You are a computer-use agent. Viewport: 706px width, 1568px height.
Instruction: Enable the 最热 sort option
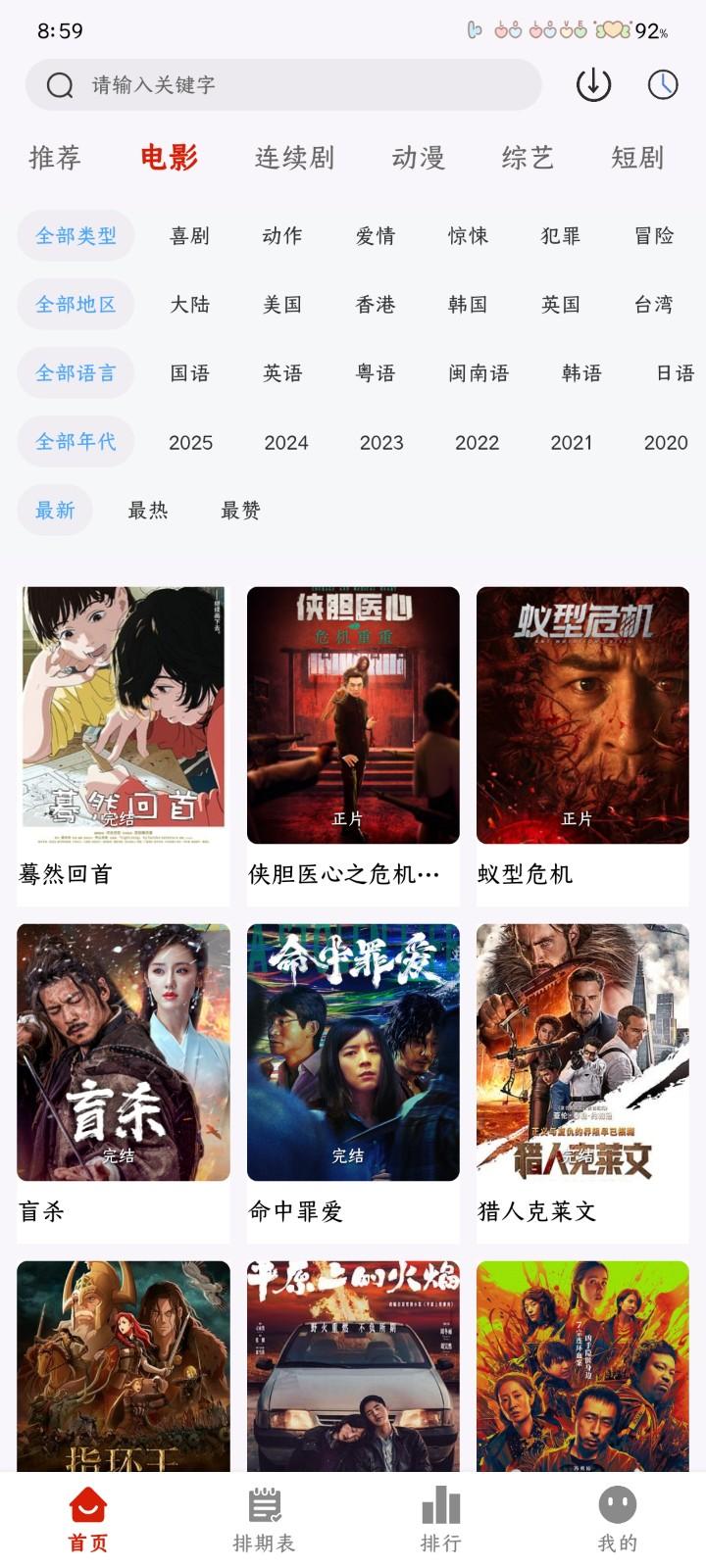147,510
